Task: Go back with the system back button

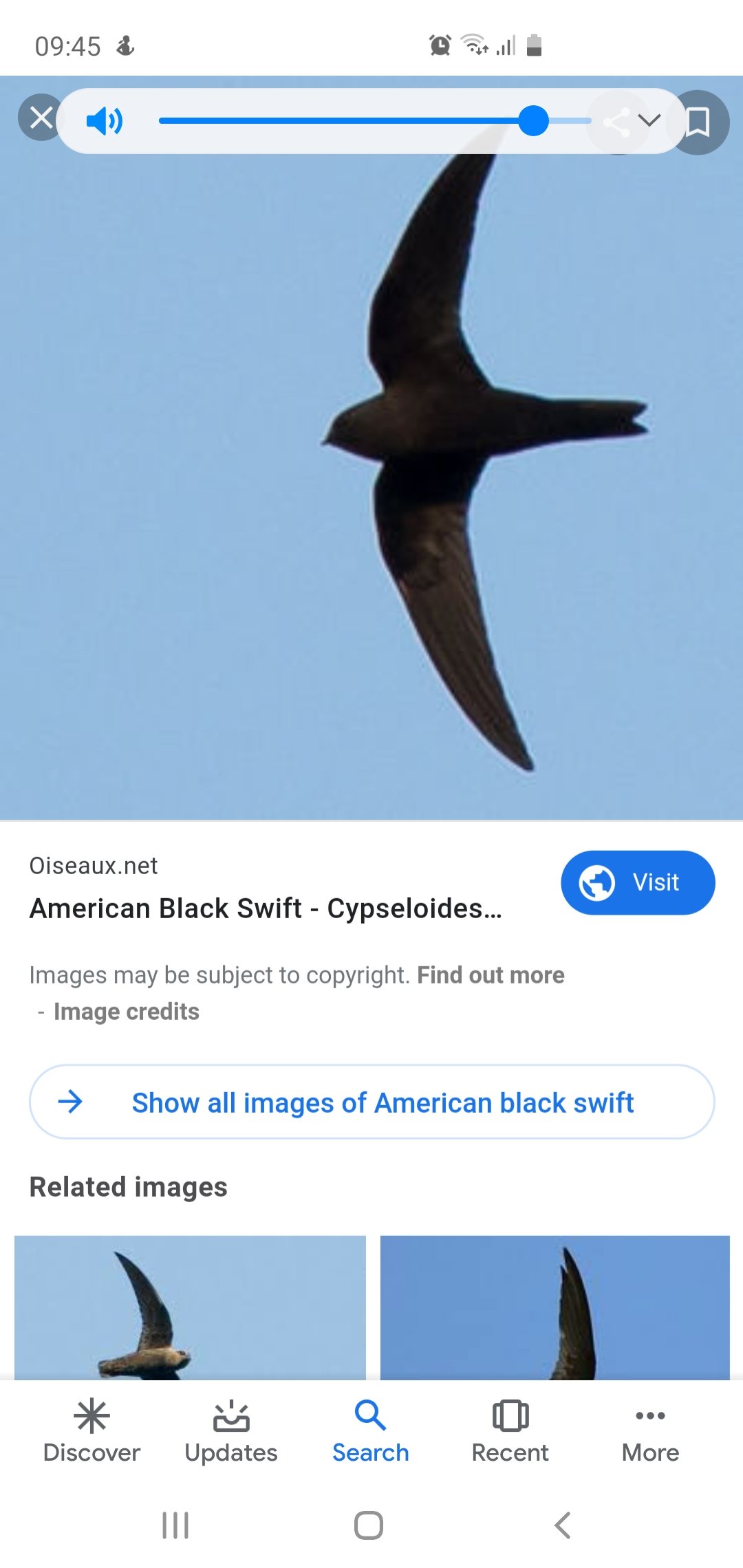Action: click(563, 1525)
